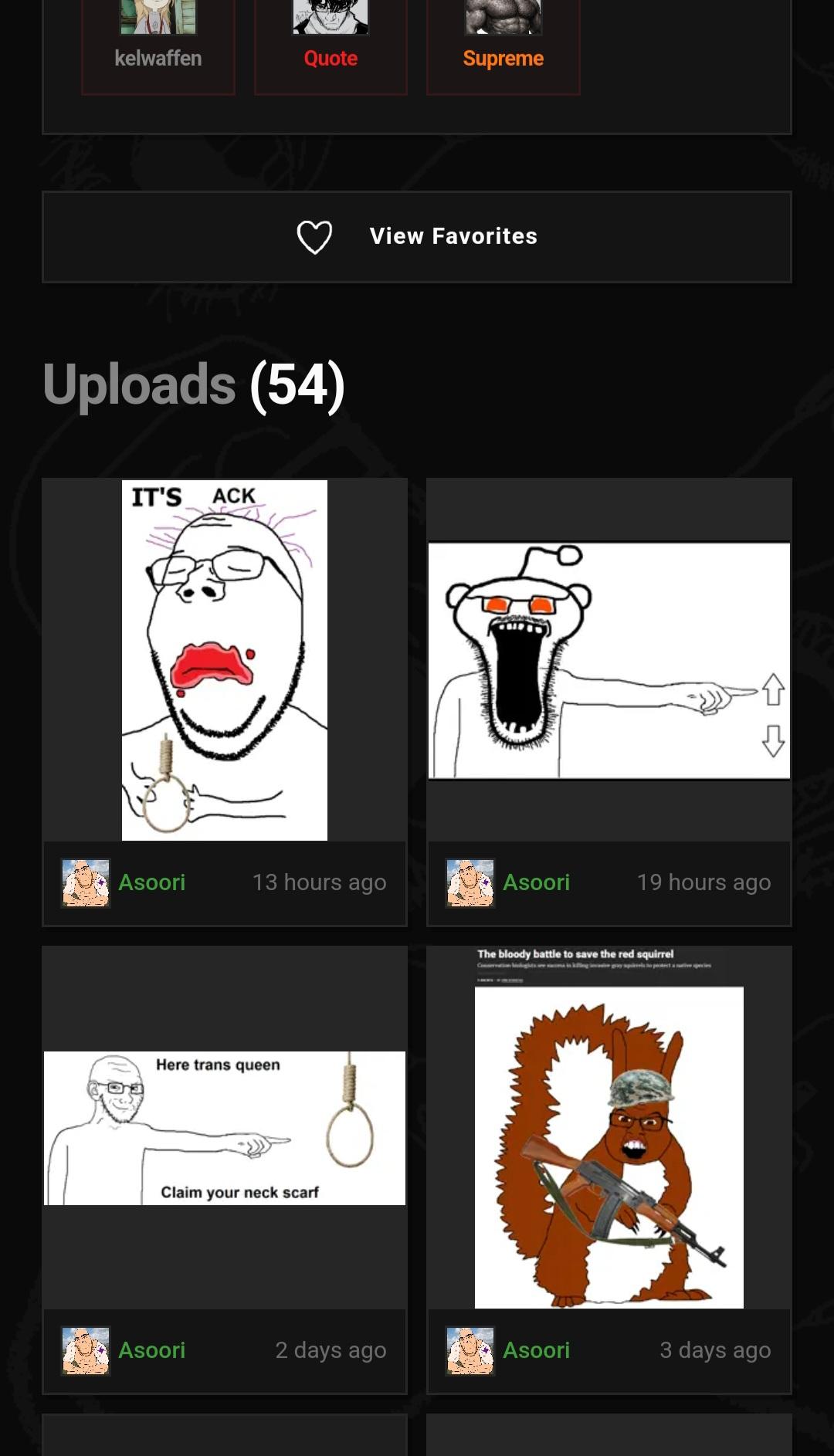This screenshot has height=1456, width=834.
Task: Open the upload posted 13 hours ago
Action: point(225,660)
